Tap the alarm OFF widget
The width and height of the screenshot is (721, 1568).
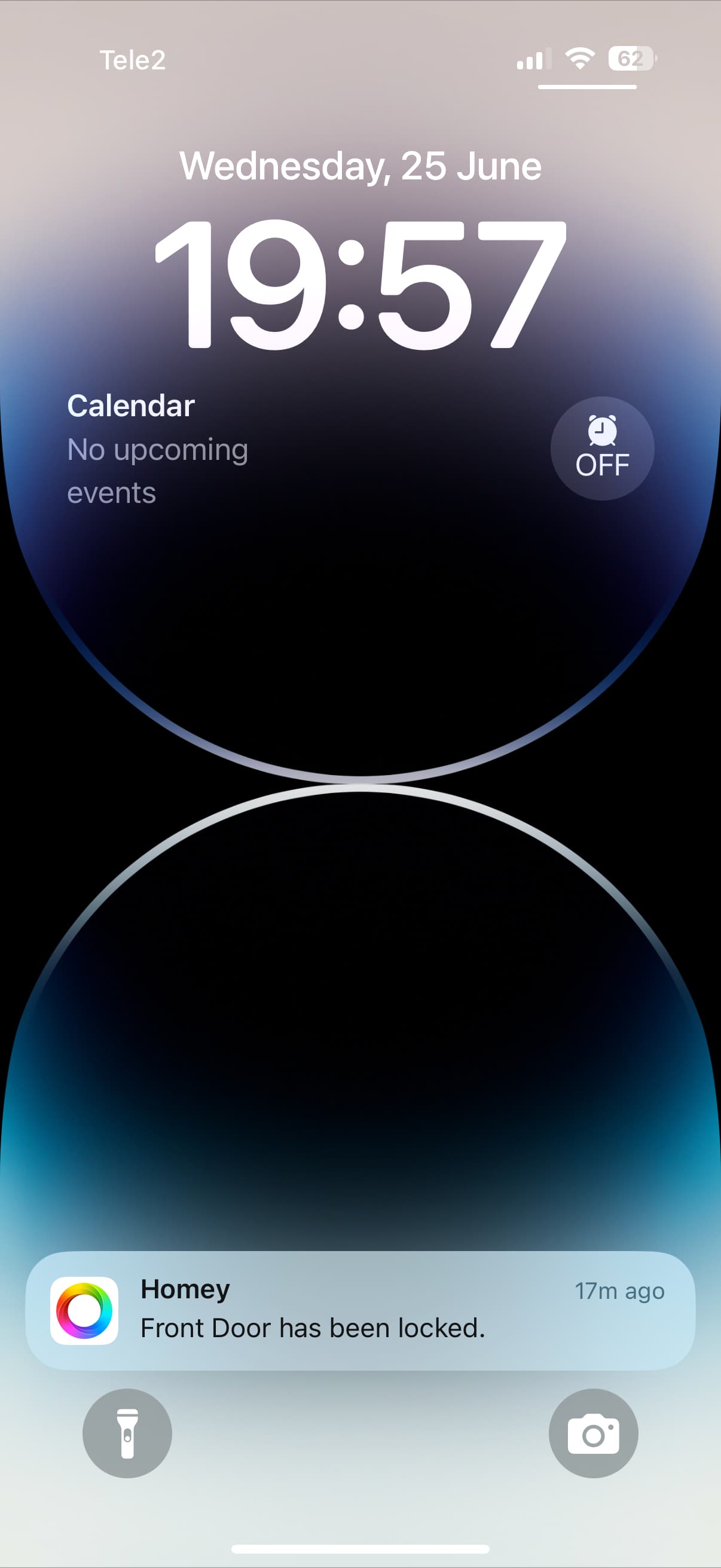point(603,448)
